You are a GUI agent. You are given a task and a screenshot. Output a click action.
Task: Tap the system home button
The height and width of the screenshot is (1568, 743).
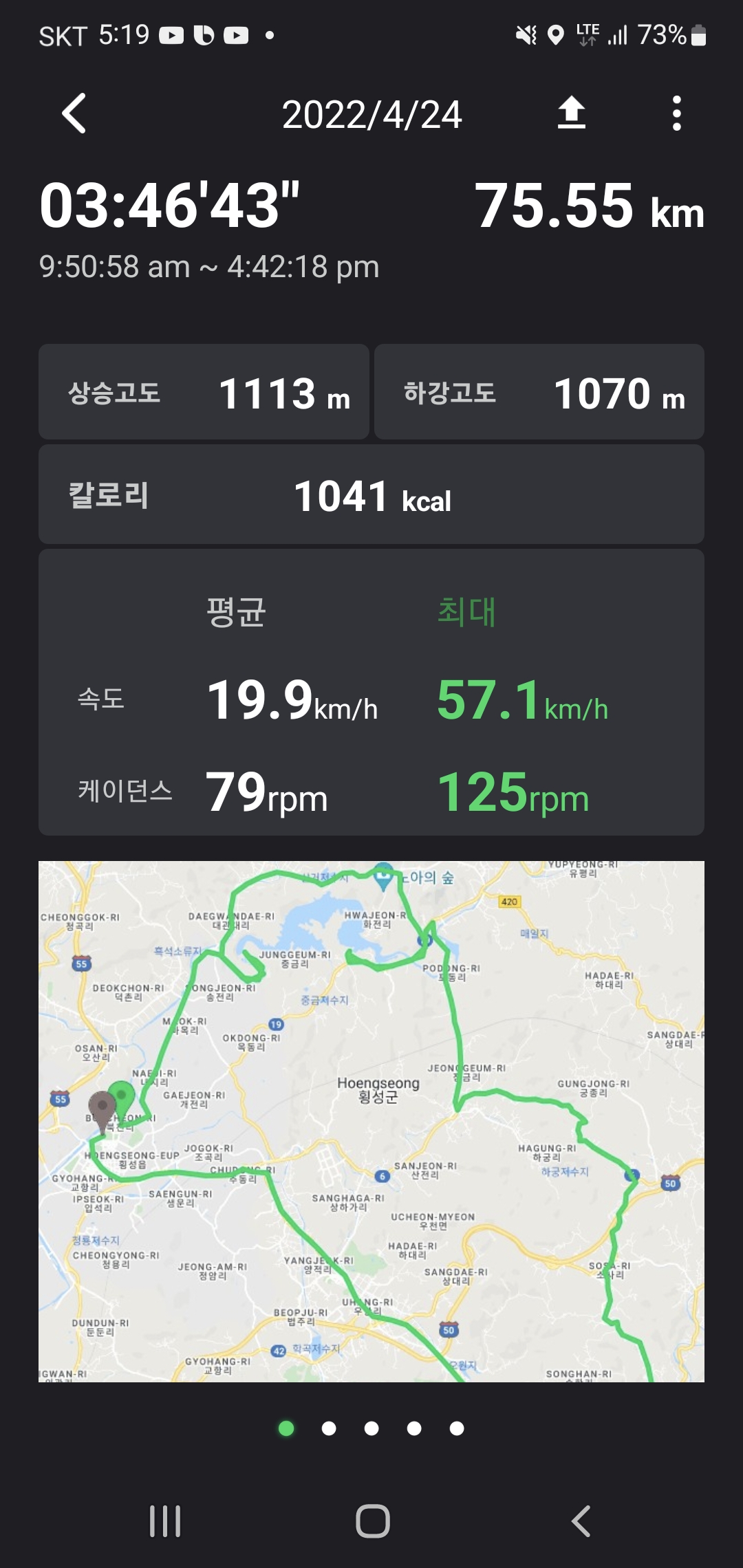tap(372, 1521)
